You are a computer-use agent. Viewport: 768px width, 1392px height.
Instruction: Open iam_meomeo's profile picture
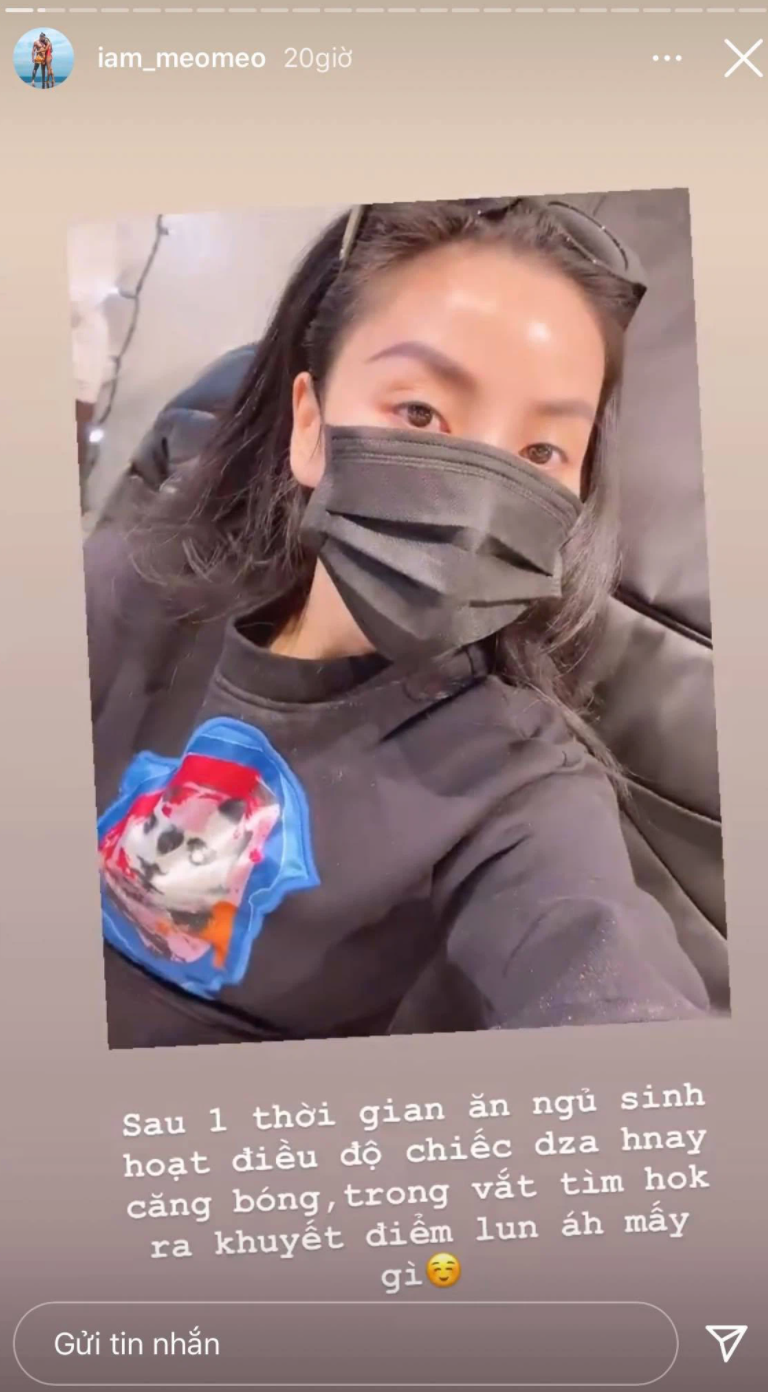[x=43, y=58]
